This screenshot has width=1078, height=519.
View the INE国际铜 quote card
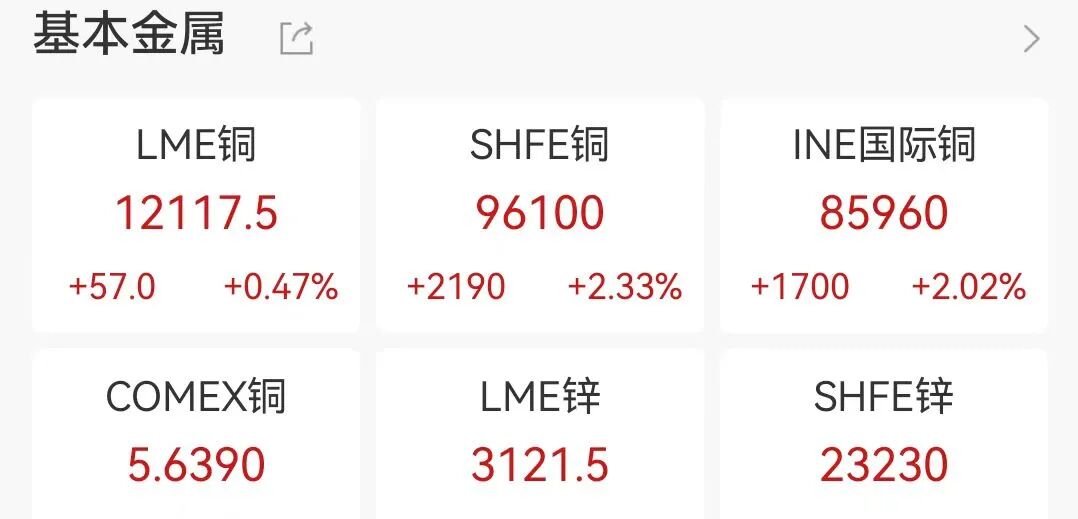[x=884, y=215]
